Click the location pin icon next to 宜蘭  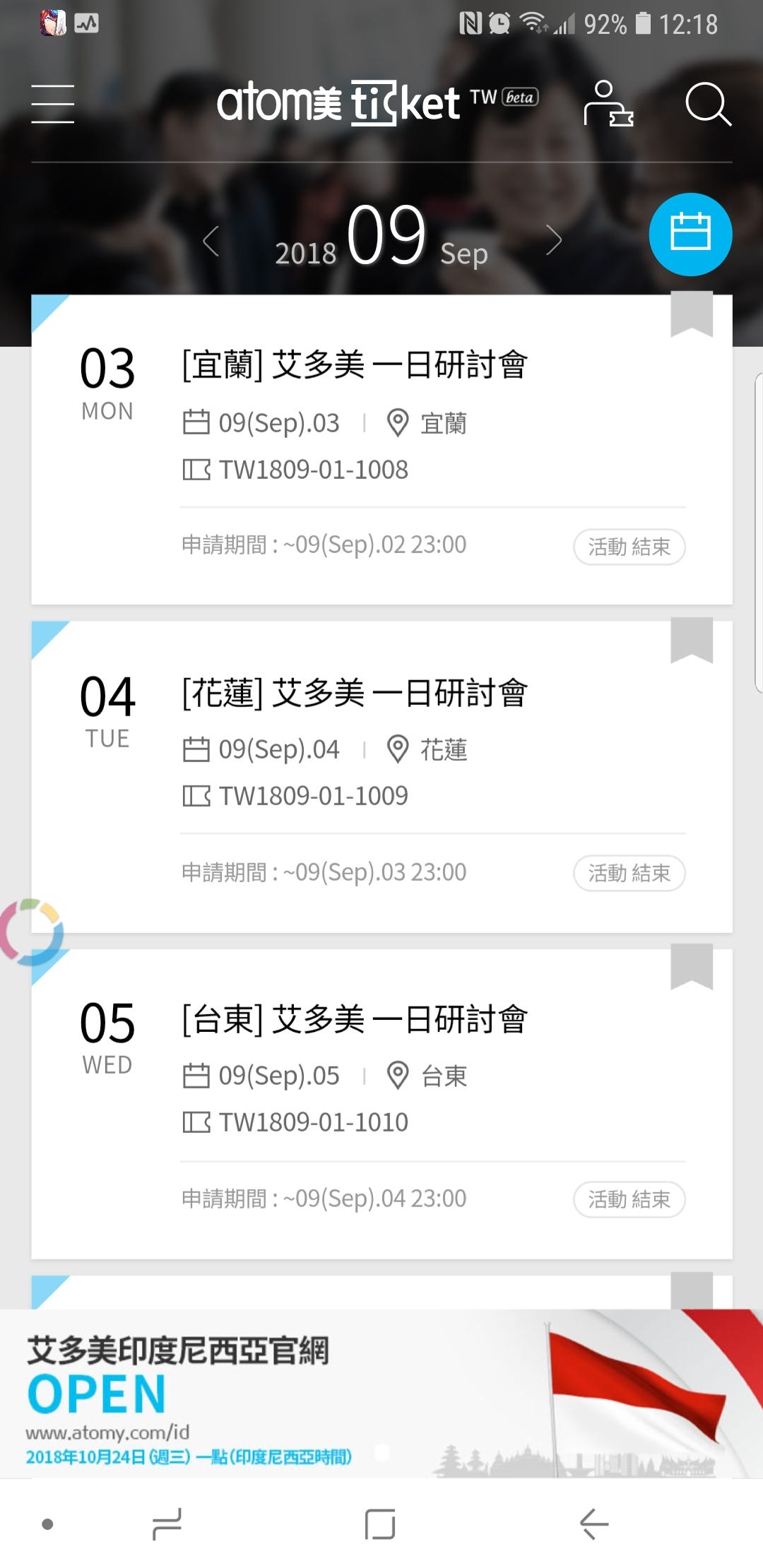397,422
